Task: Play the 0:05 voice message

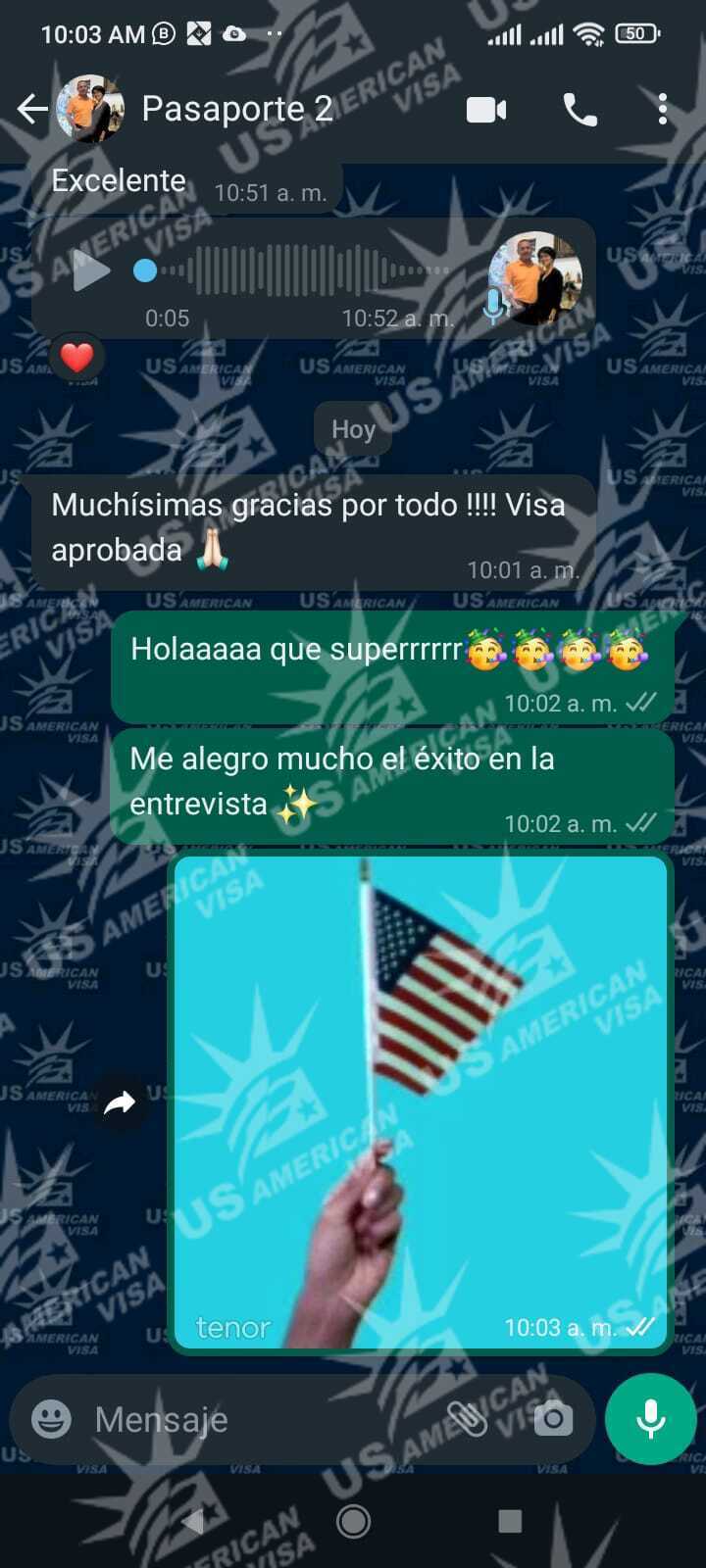Action: point(90,270)
